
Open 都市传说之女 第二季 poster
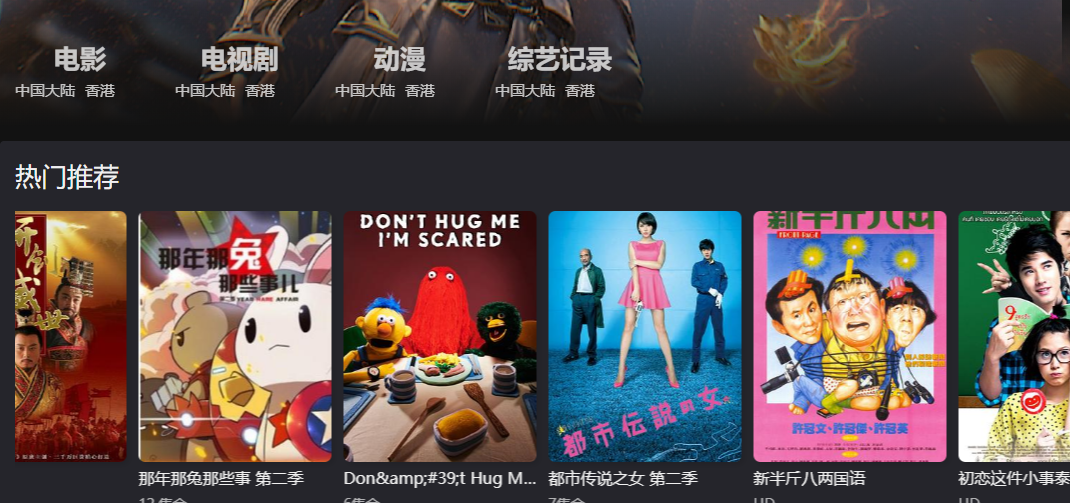[x=644, y=336]
